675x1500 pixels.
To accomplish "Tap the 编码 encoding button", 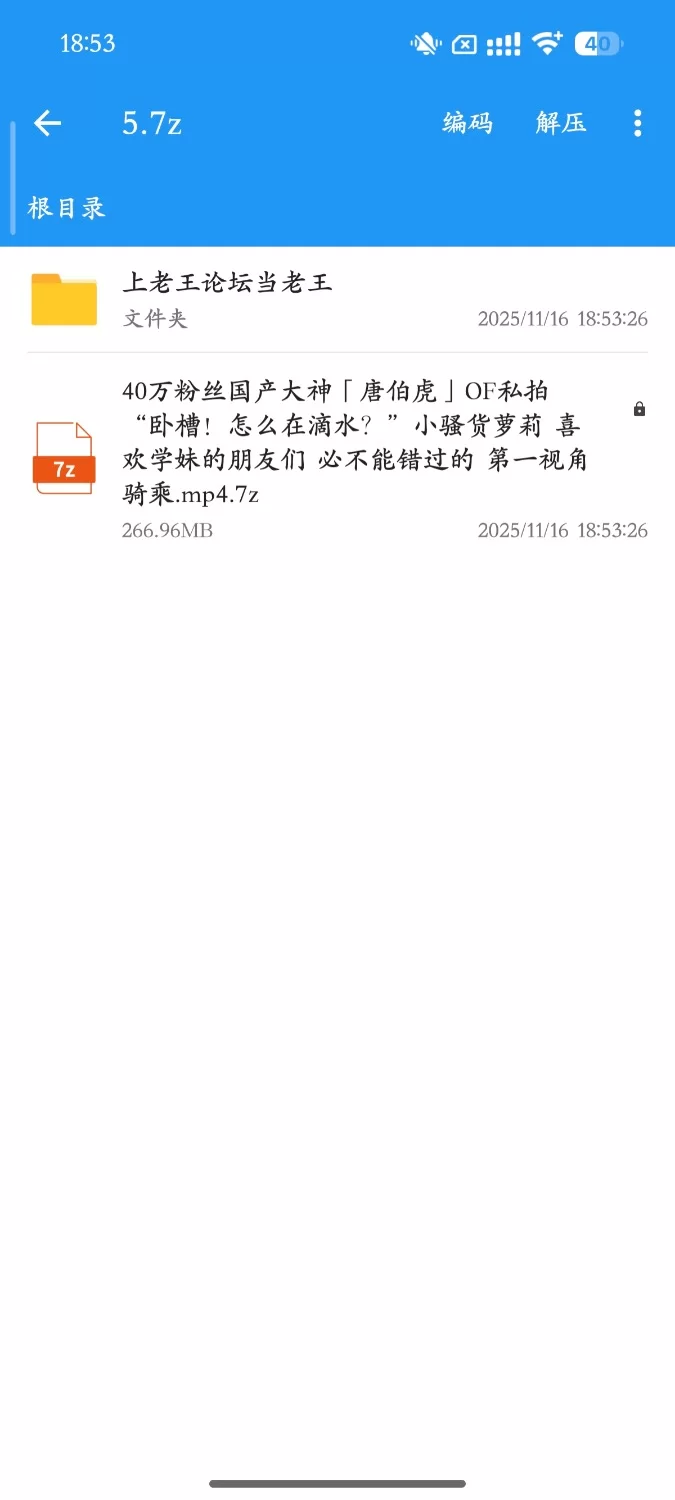I will click(467, 123).
